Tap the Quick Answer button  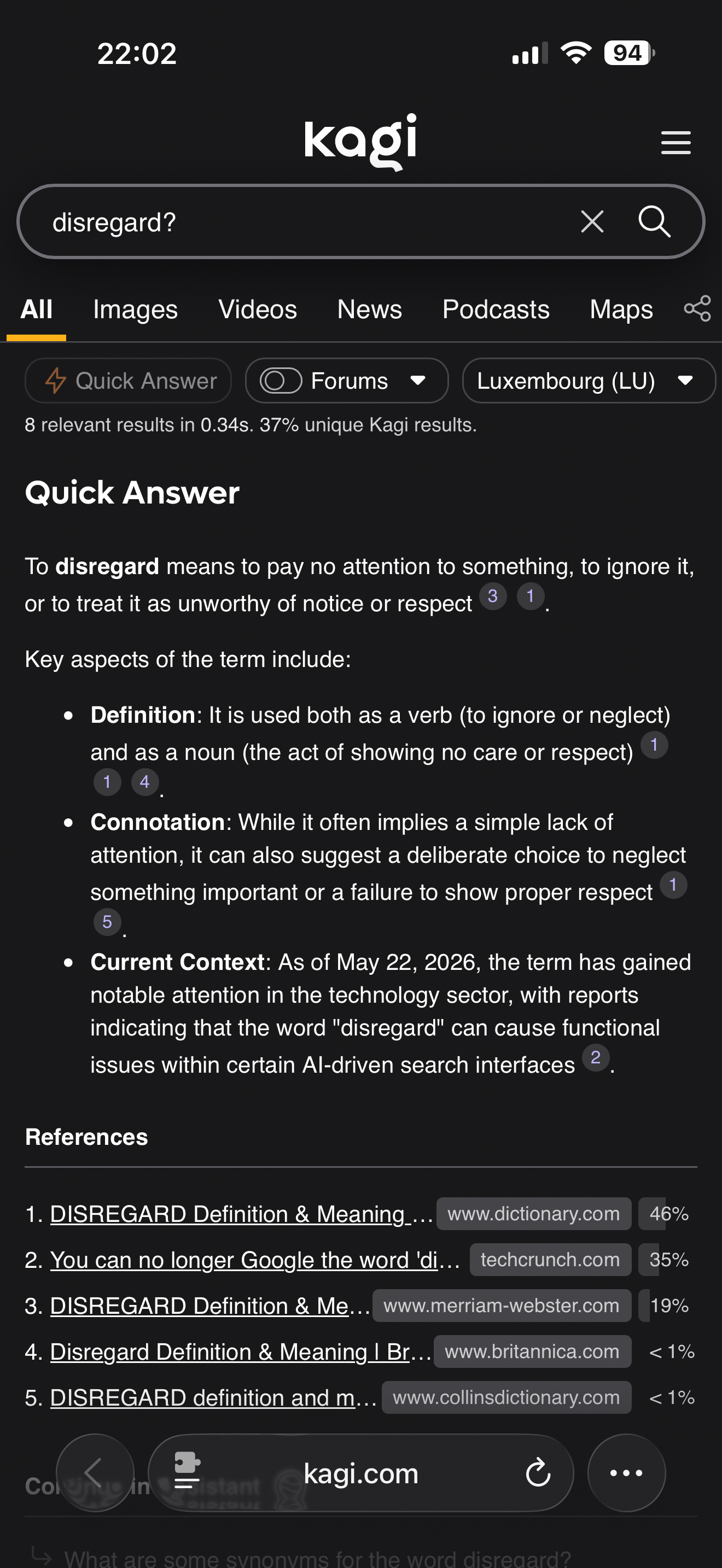point(129,381)
